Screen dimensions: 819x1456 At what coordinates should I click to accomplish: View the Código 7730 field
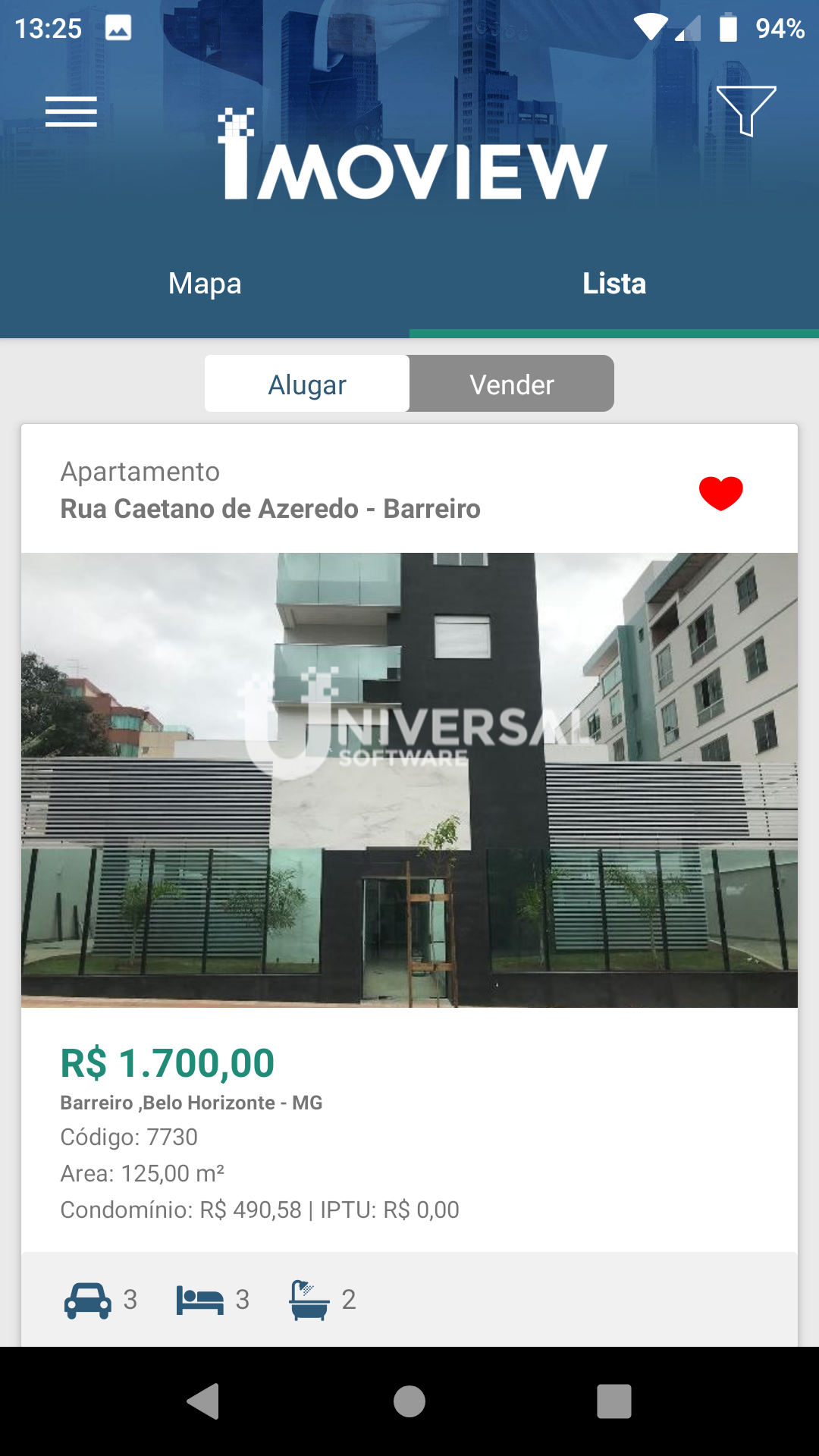(130, 1137)
